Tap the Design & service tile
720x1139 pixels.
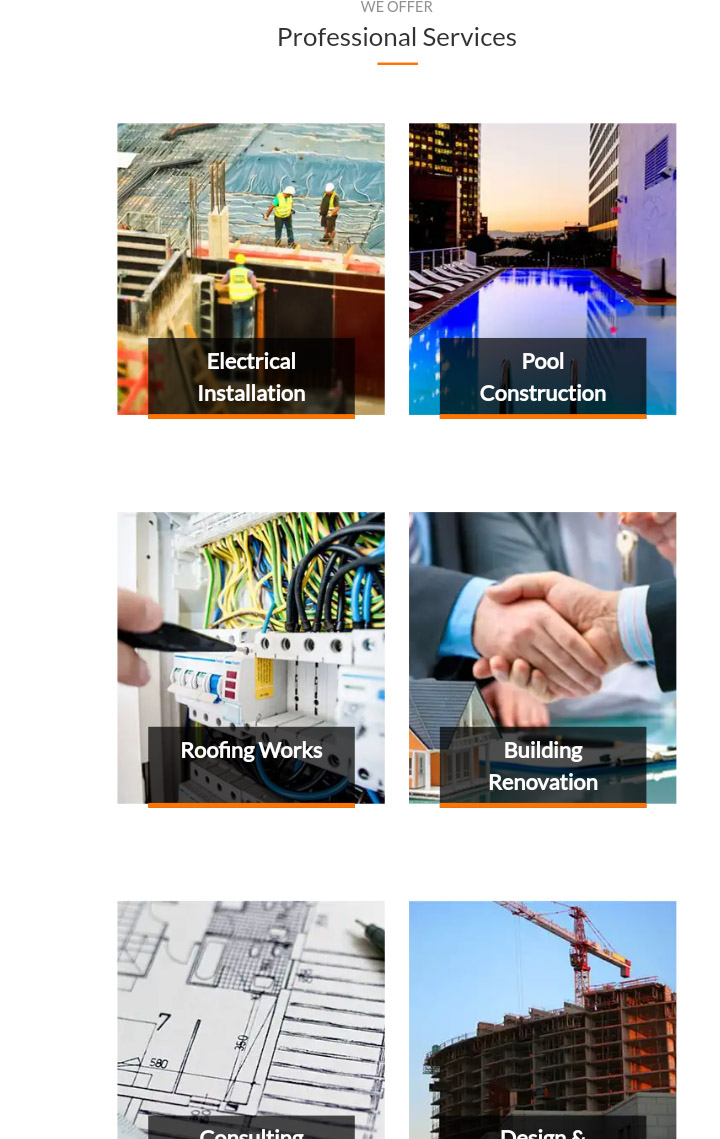coord(542,1128)
